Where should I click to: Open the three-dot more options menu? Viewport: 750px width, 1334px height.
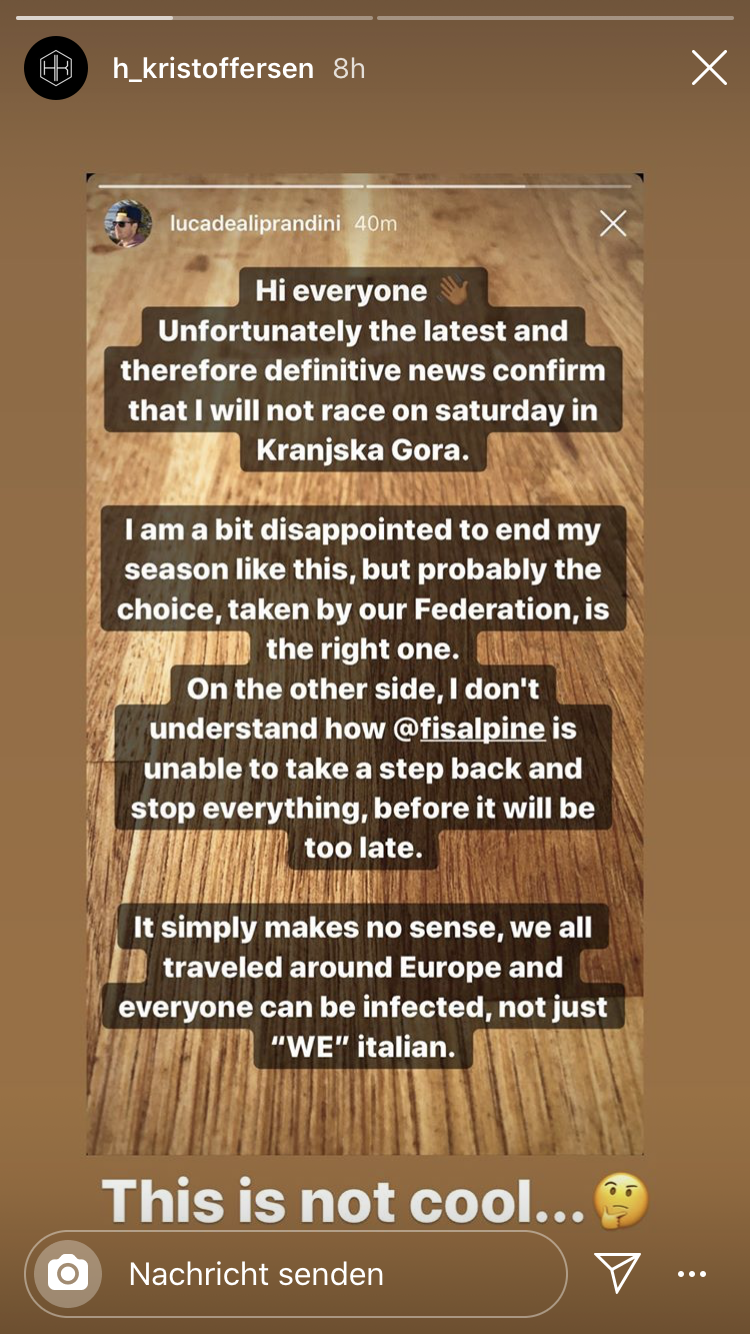pos(692,1274)
